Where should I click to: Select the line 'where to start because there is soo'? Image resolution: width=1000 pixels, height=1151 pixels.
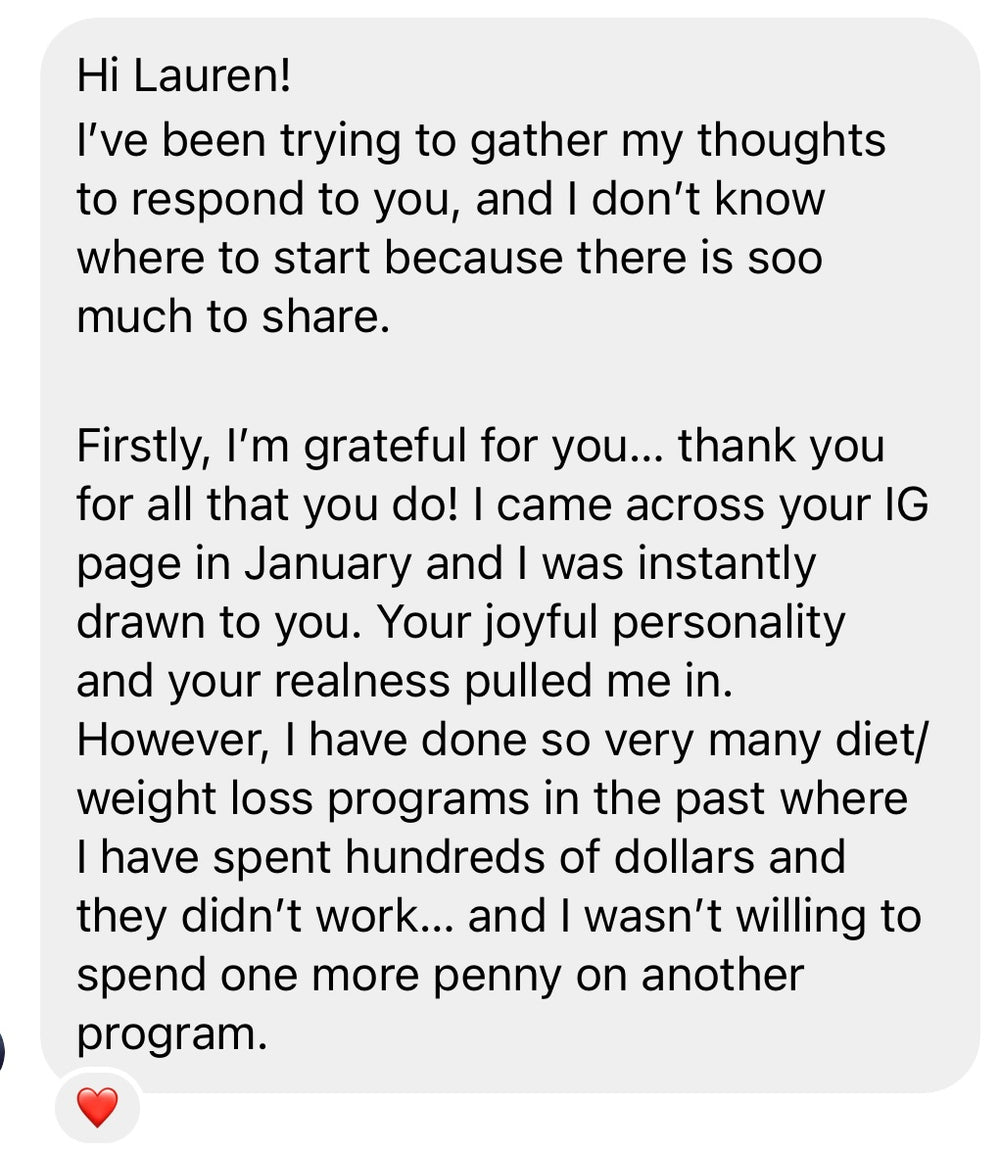coord(450,255)
